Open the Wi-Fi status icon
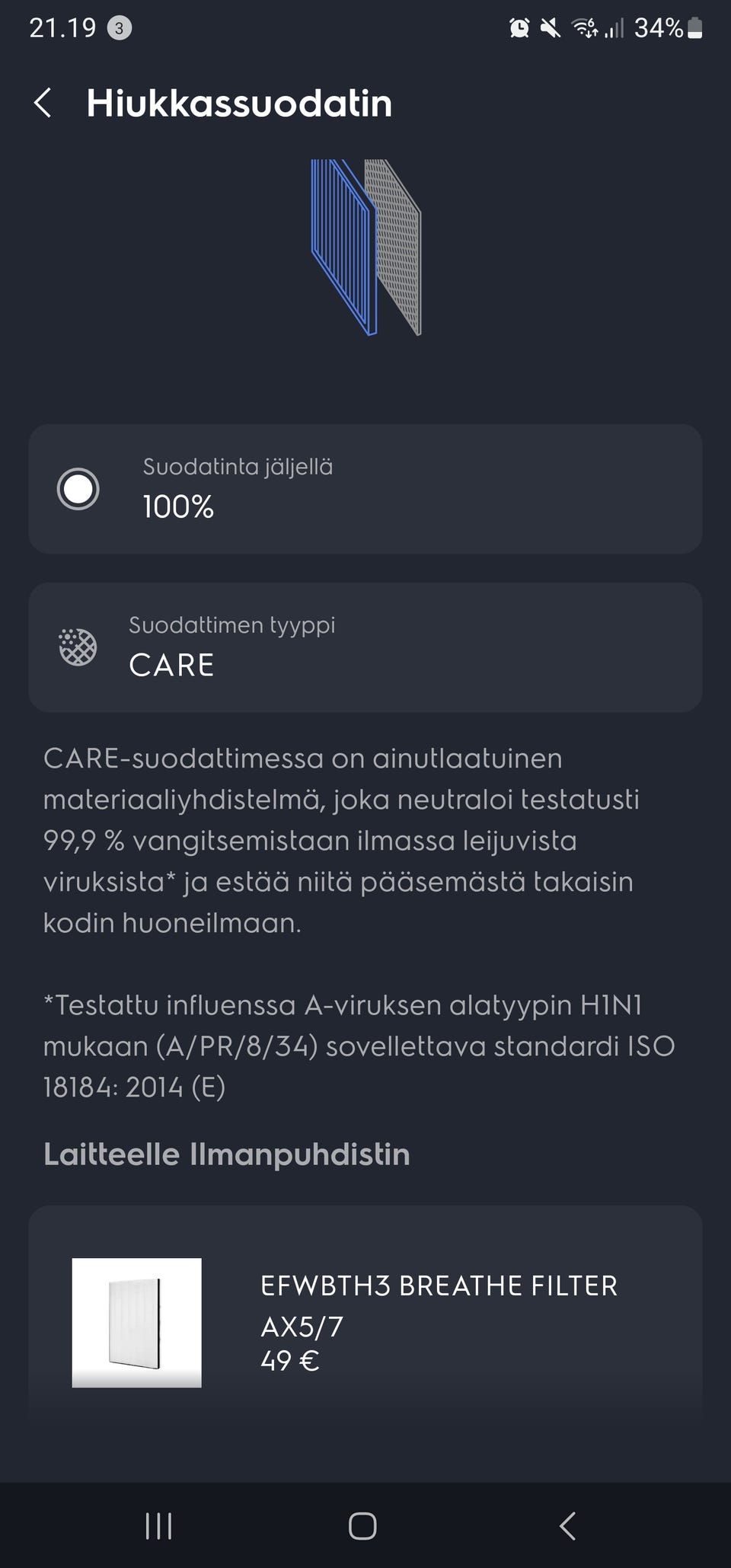Viewport: 731px width, 1568px height. (585, 28)
